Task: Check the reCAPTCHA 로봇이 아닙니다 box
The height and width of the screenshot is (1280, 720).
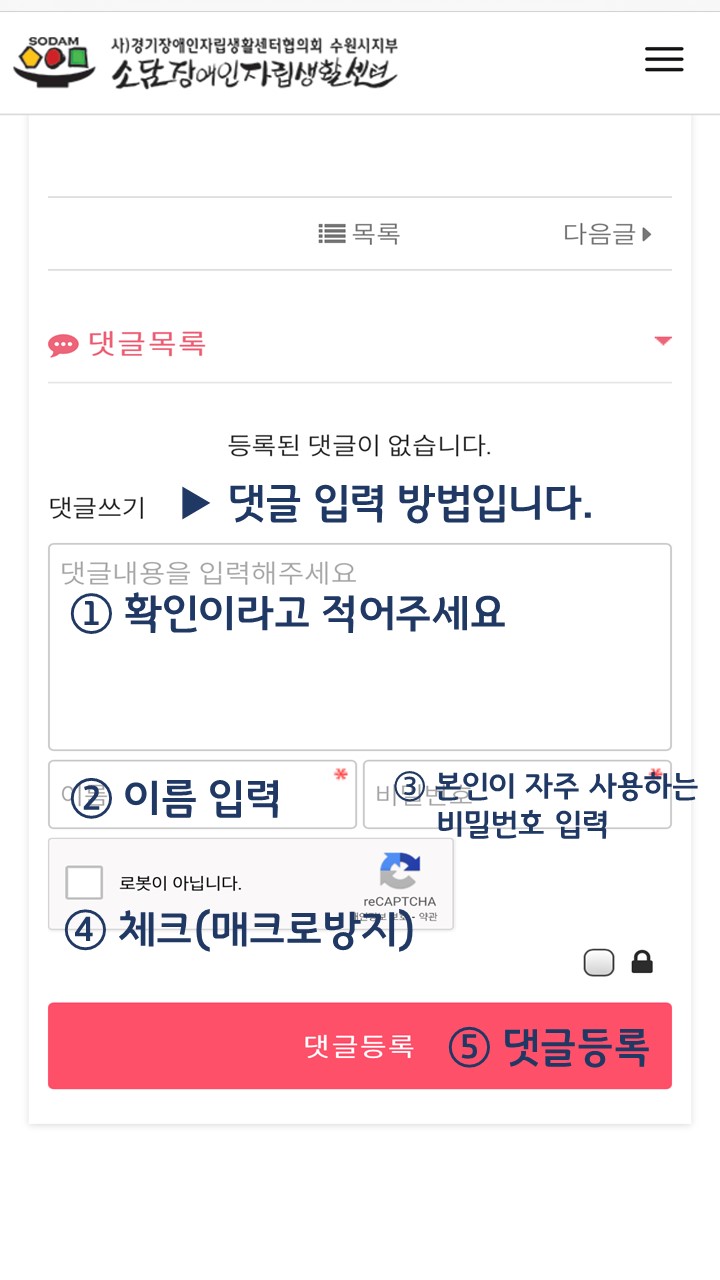Action: point(84,883)
